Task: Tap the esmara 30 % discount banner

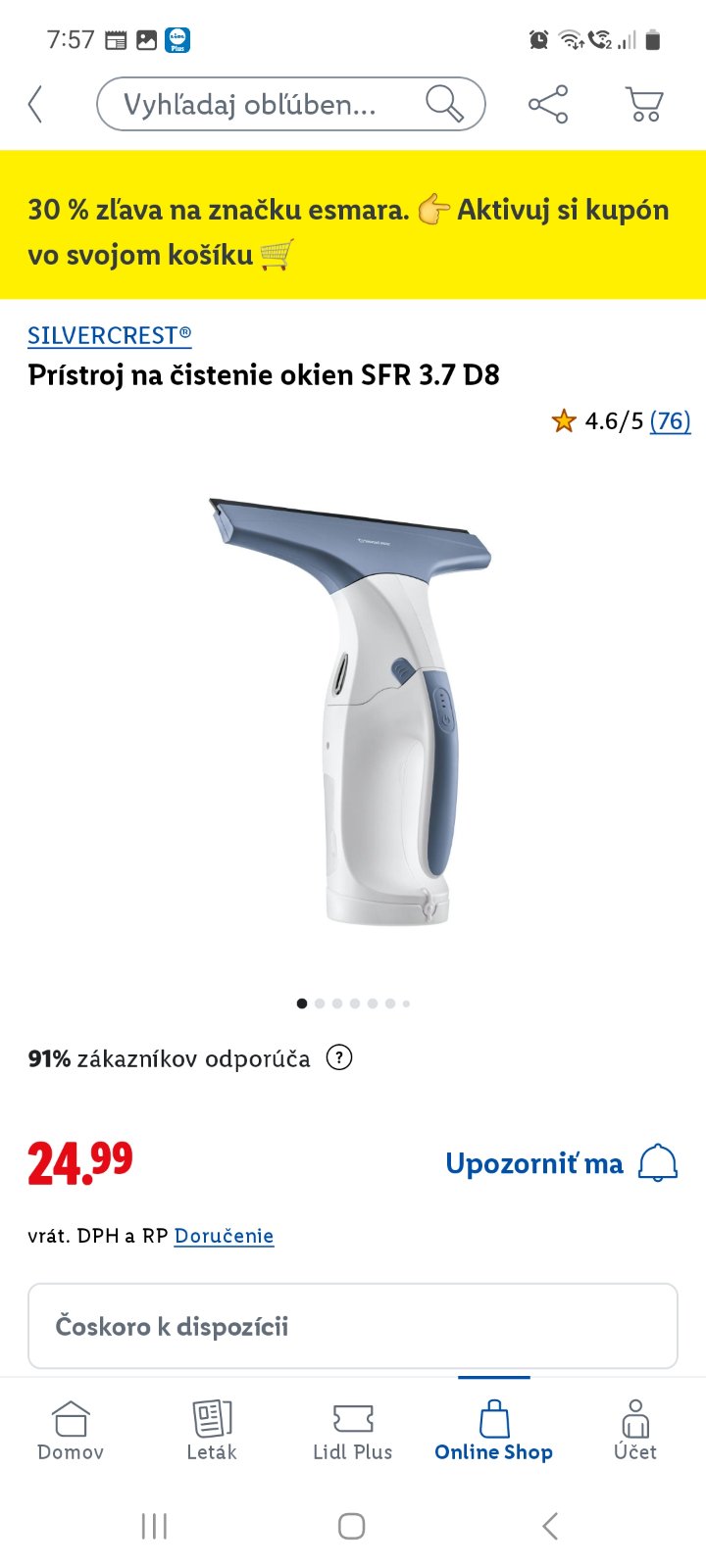Action: (352, 231)
